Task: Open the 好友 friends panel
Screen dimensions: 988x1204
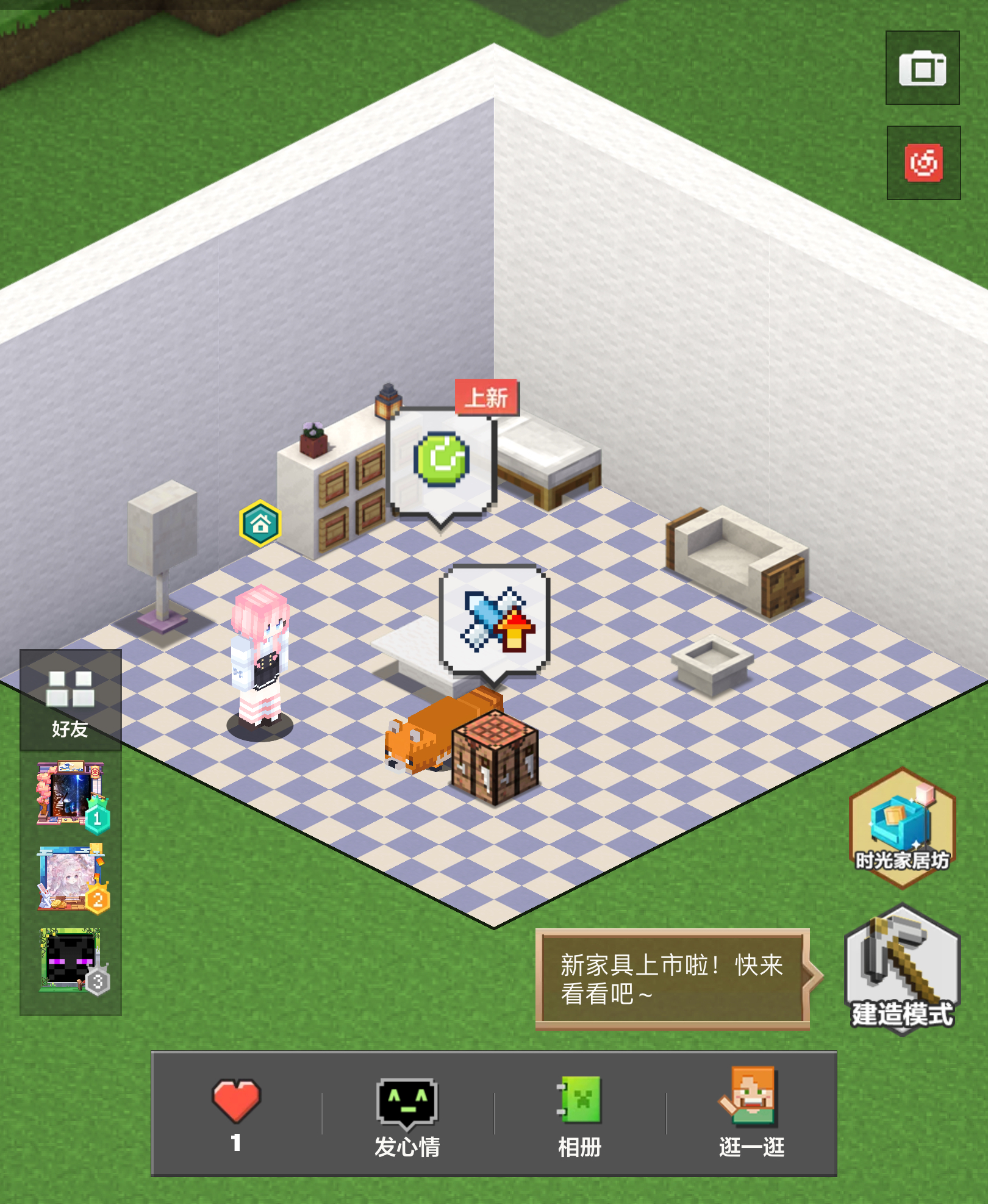Action: point(71,700)
